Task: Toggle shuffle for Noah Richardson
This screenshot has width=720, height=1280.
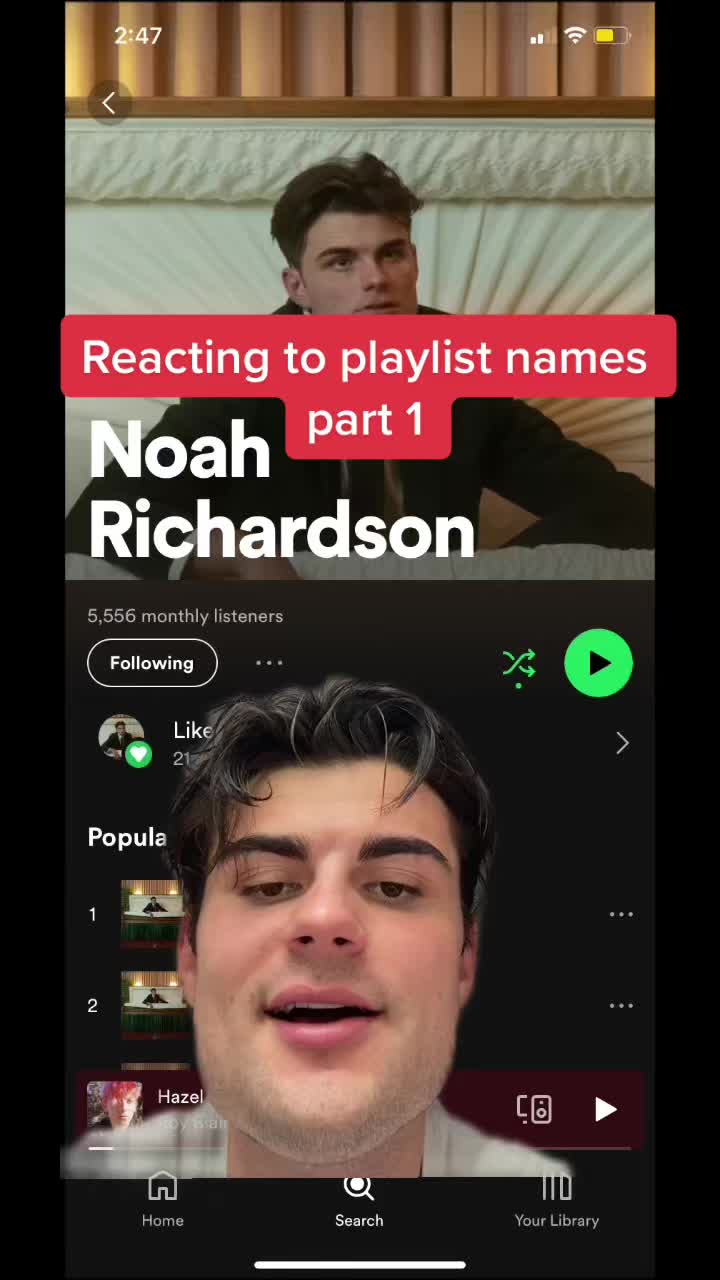Action: tap(519, 664)
